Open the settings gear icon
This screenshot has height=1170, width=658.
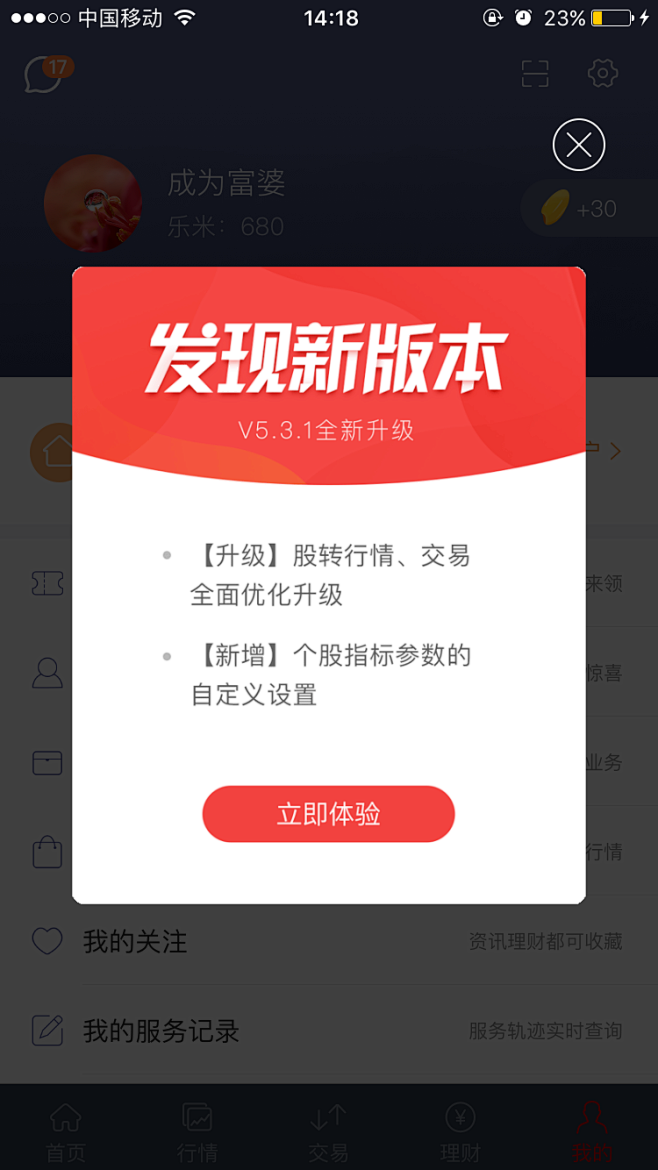point(602,73)
